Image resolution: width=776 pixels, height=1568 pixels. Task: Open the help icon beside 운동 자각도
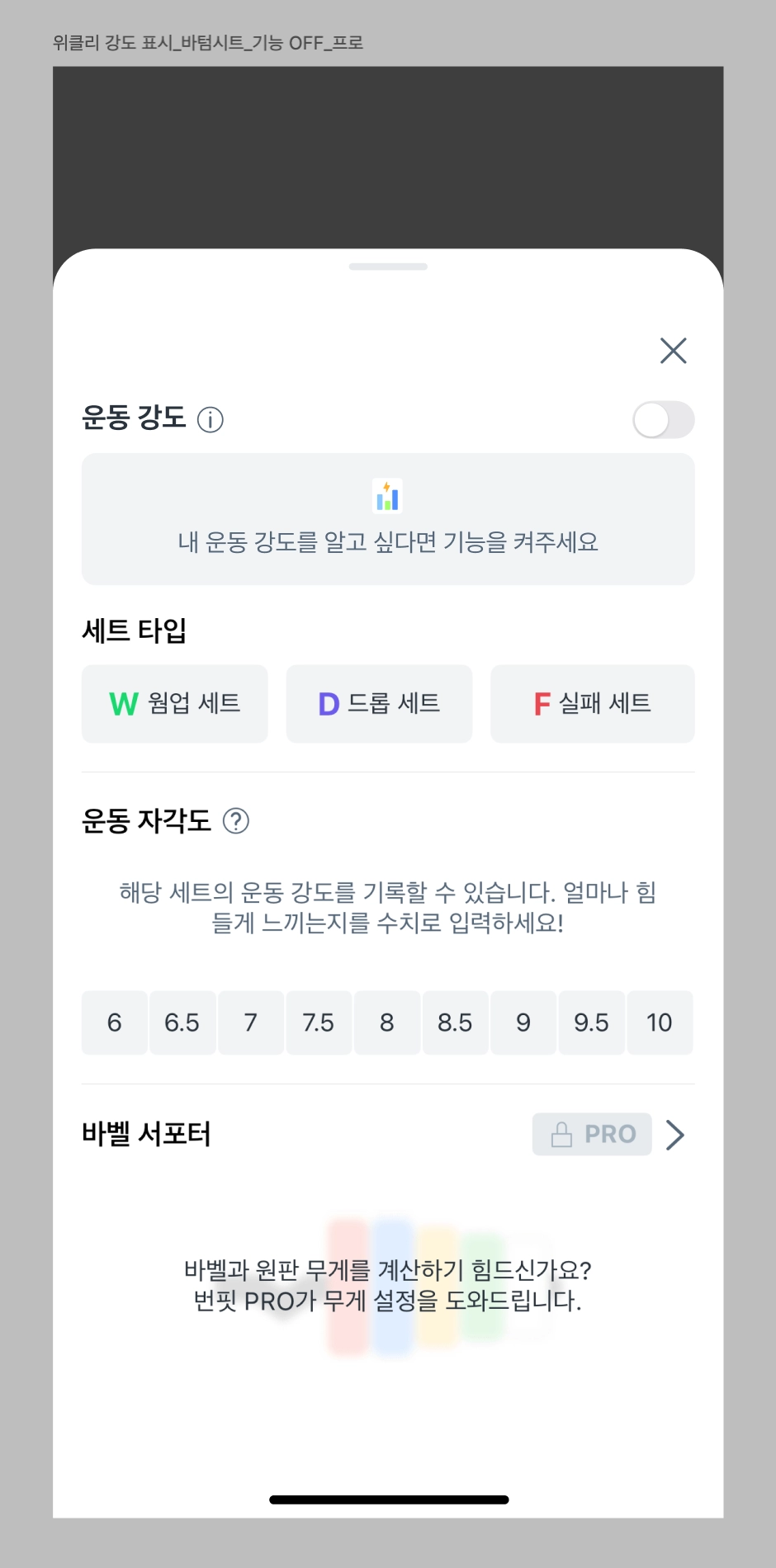point(236,821)
